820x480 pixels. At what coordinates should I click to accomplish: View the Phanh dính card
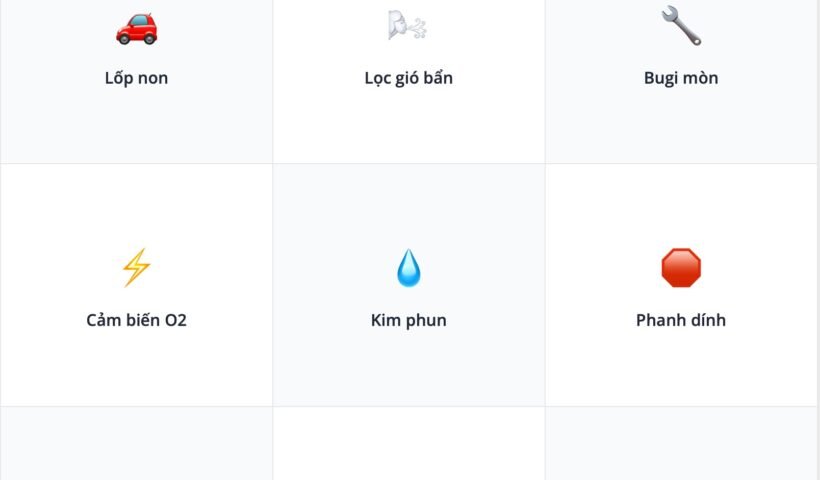pyautogui.click(x=681, y=286)
